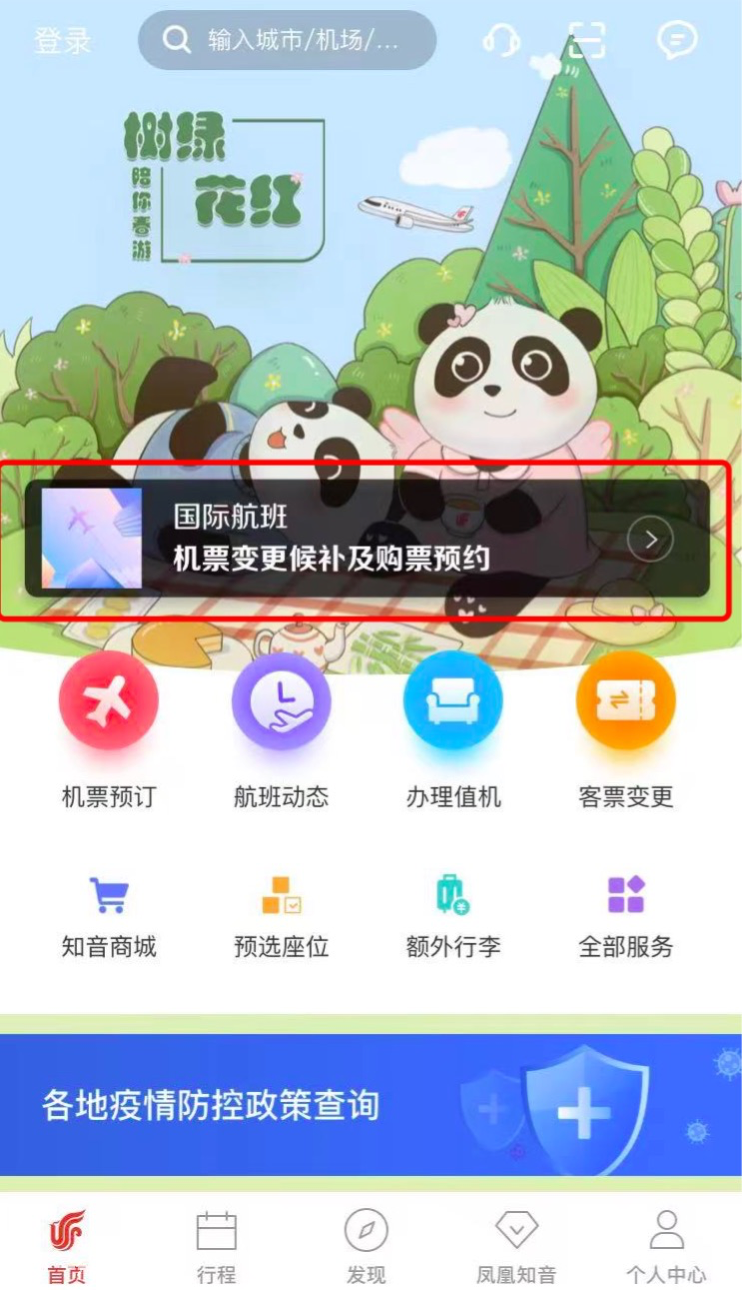
Task: Open the 国际航班 ticket change banner
Action: tap(368, 540)
